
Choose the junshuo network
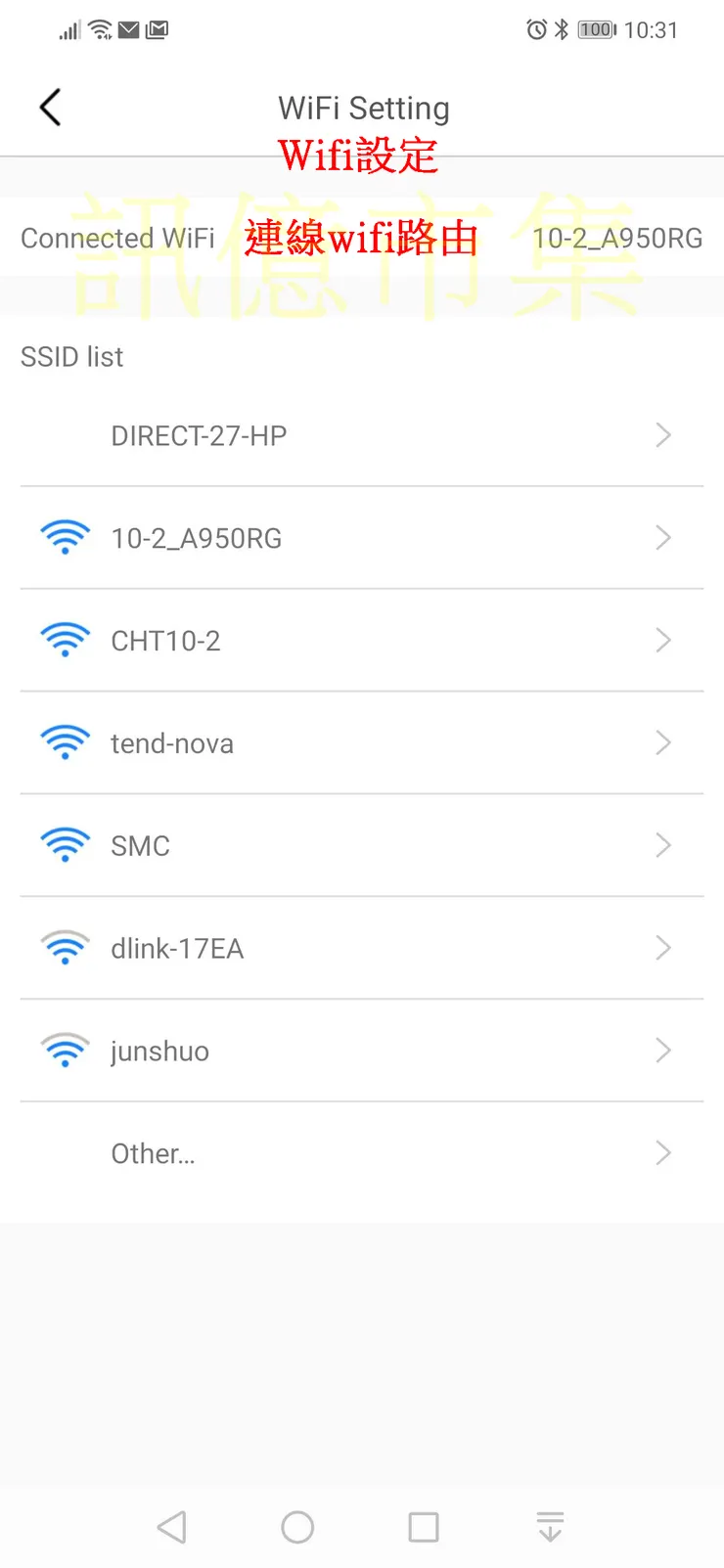(361, 1051)
